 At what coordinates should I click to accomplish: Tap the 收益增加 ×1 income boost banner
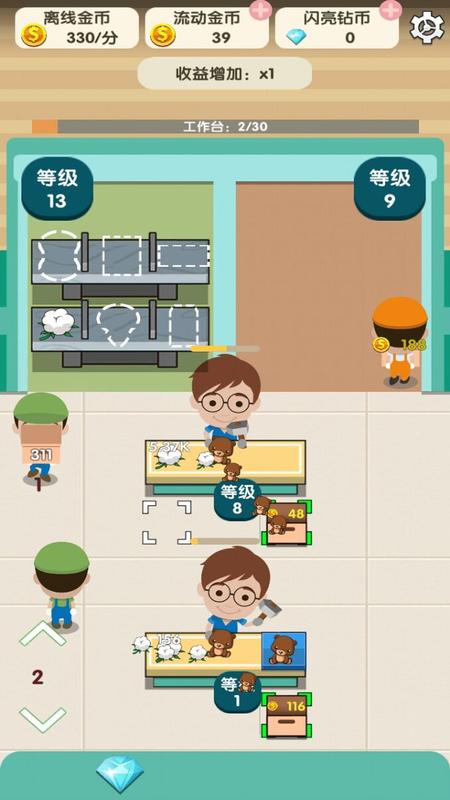pyautogui.click(x=224, y=73)
